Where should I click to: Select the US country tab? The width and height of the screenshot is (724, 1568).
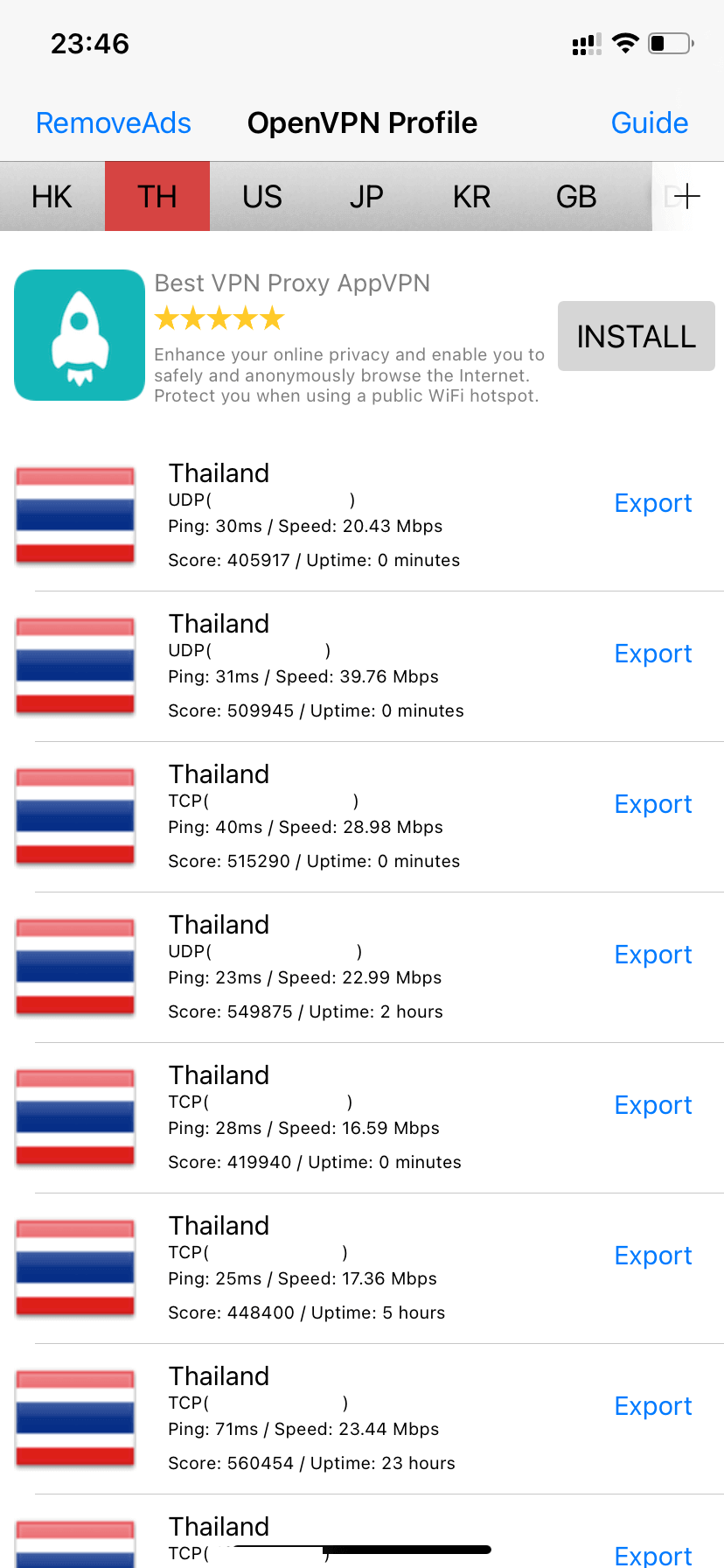[x=261, y=197]
